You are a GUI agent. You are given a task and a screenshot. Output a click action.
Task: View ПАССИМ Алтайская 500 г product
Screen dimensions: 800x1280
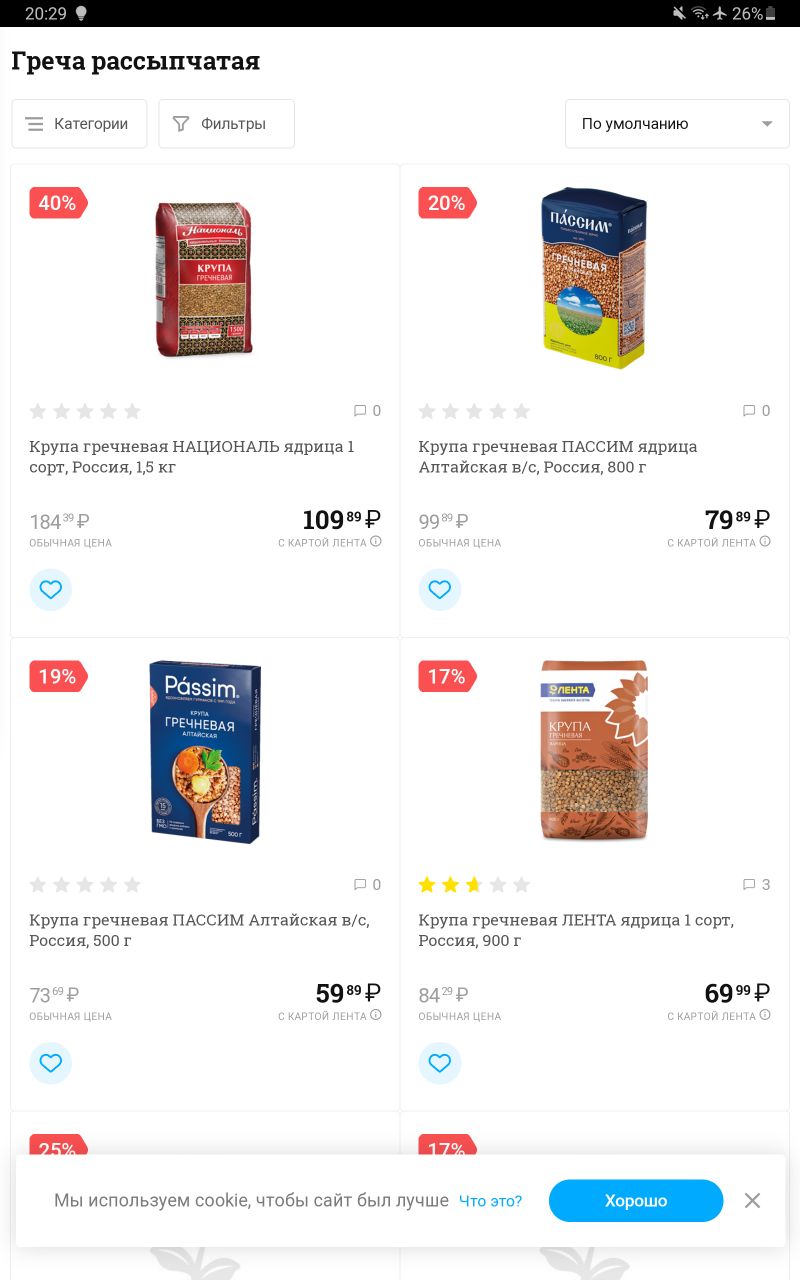[200, 930]
